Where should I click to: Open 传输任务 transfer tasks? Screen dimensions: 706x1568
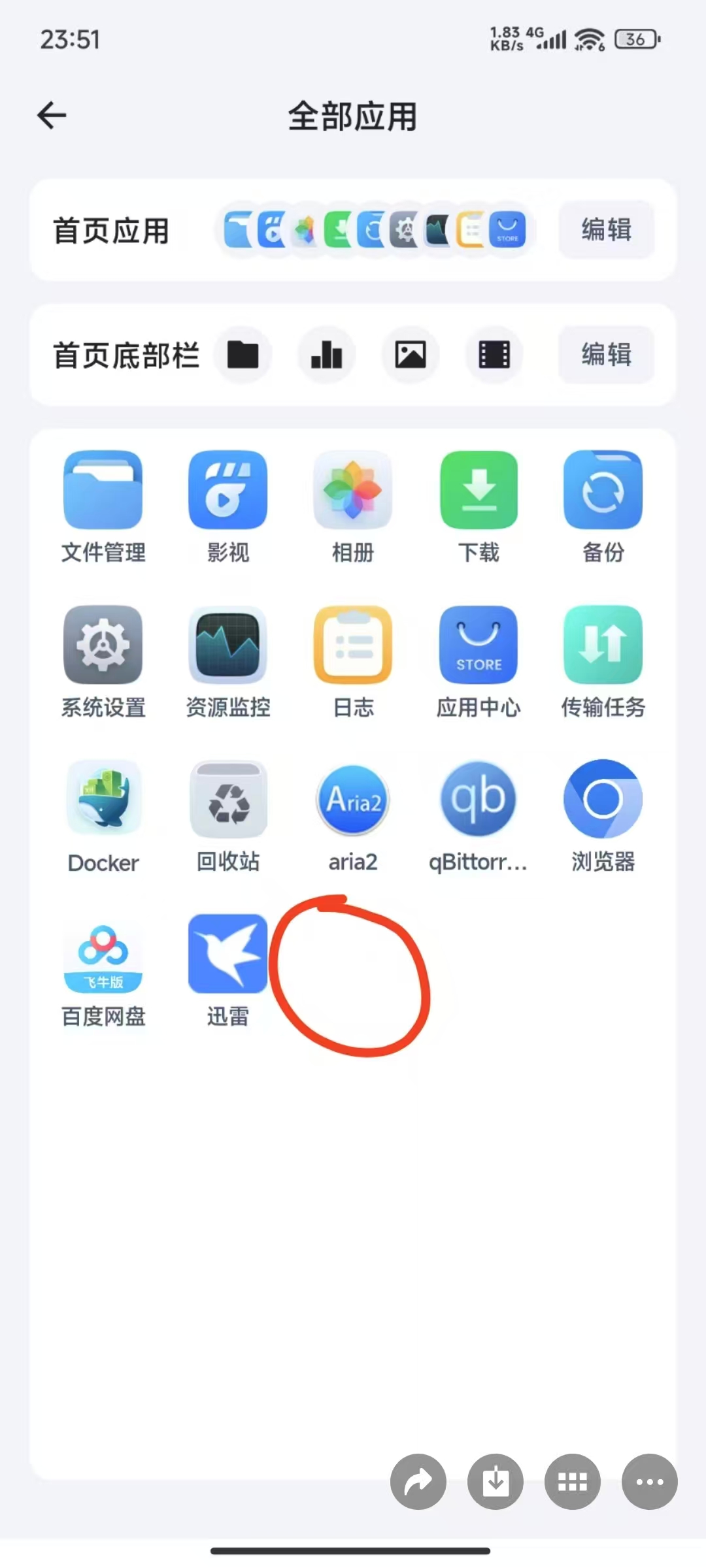(x=603, y=645)
